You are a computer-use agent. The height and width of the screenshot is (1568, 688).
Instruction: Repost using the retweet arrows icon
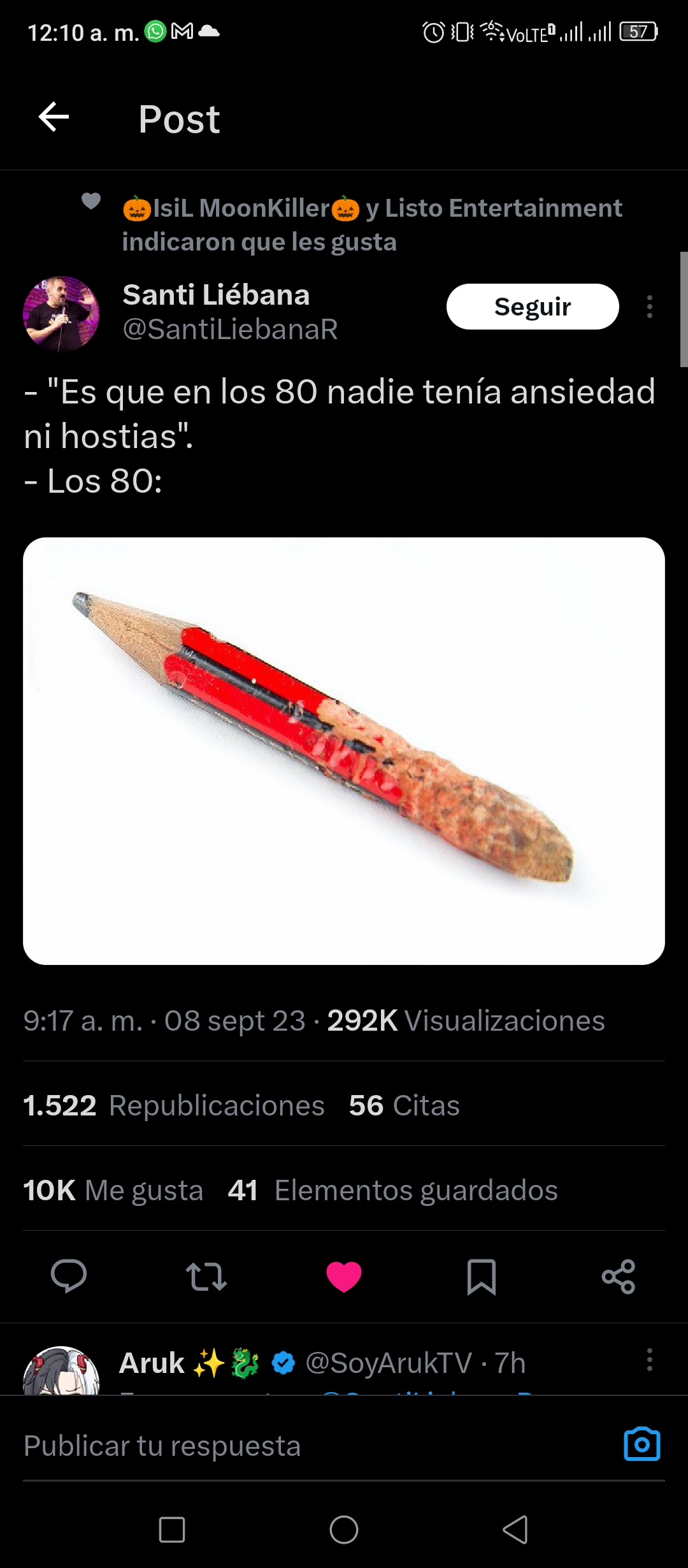(x=206, y=1277)
